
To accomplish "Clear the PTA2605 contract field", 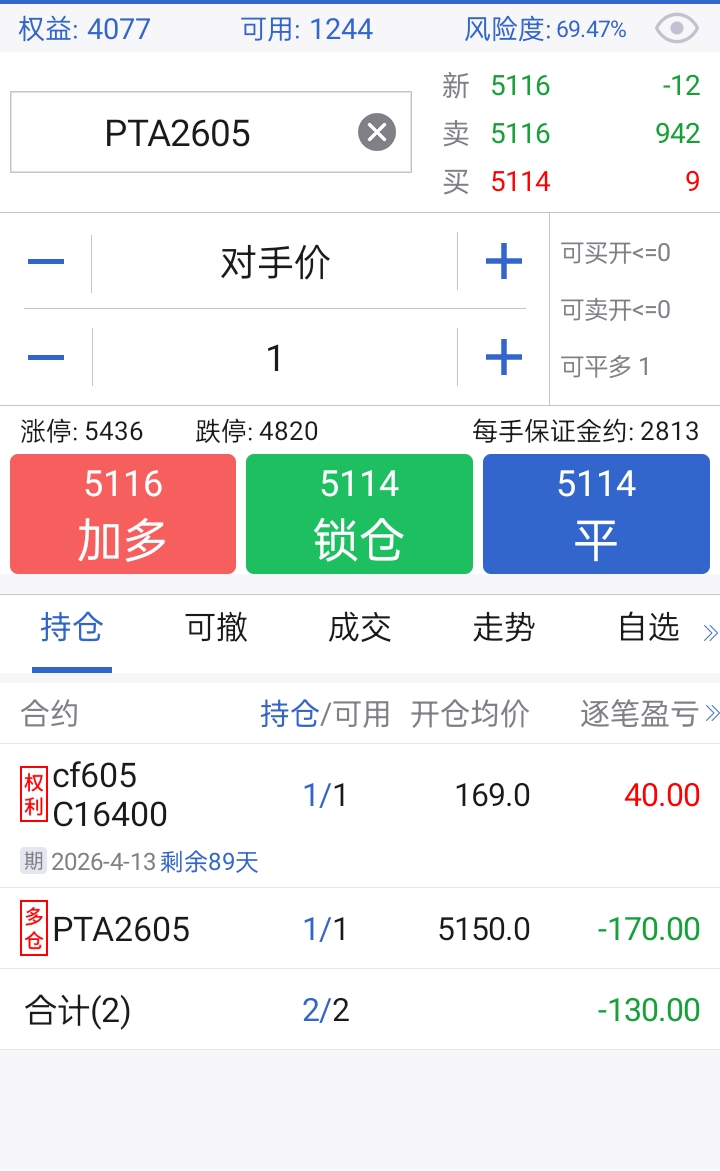I will pos(377,132).
